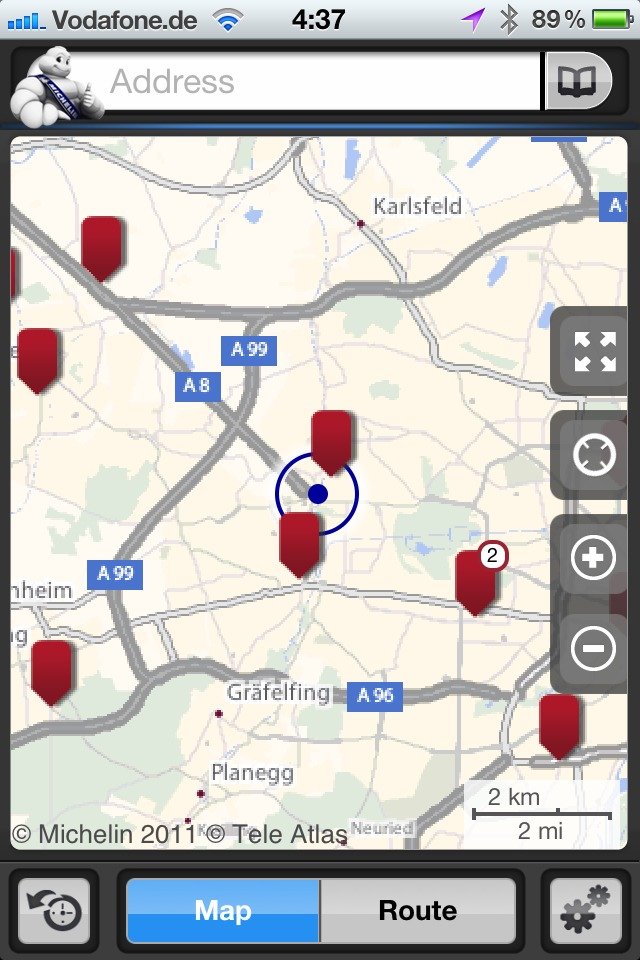The width and height of the screenshot is (640, 960).
Task: Open the address book icon
Action: coord(576,82)
